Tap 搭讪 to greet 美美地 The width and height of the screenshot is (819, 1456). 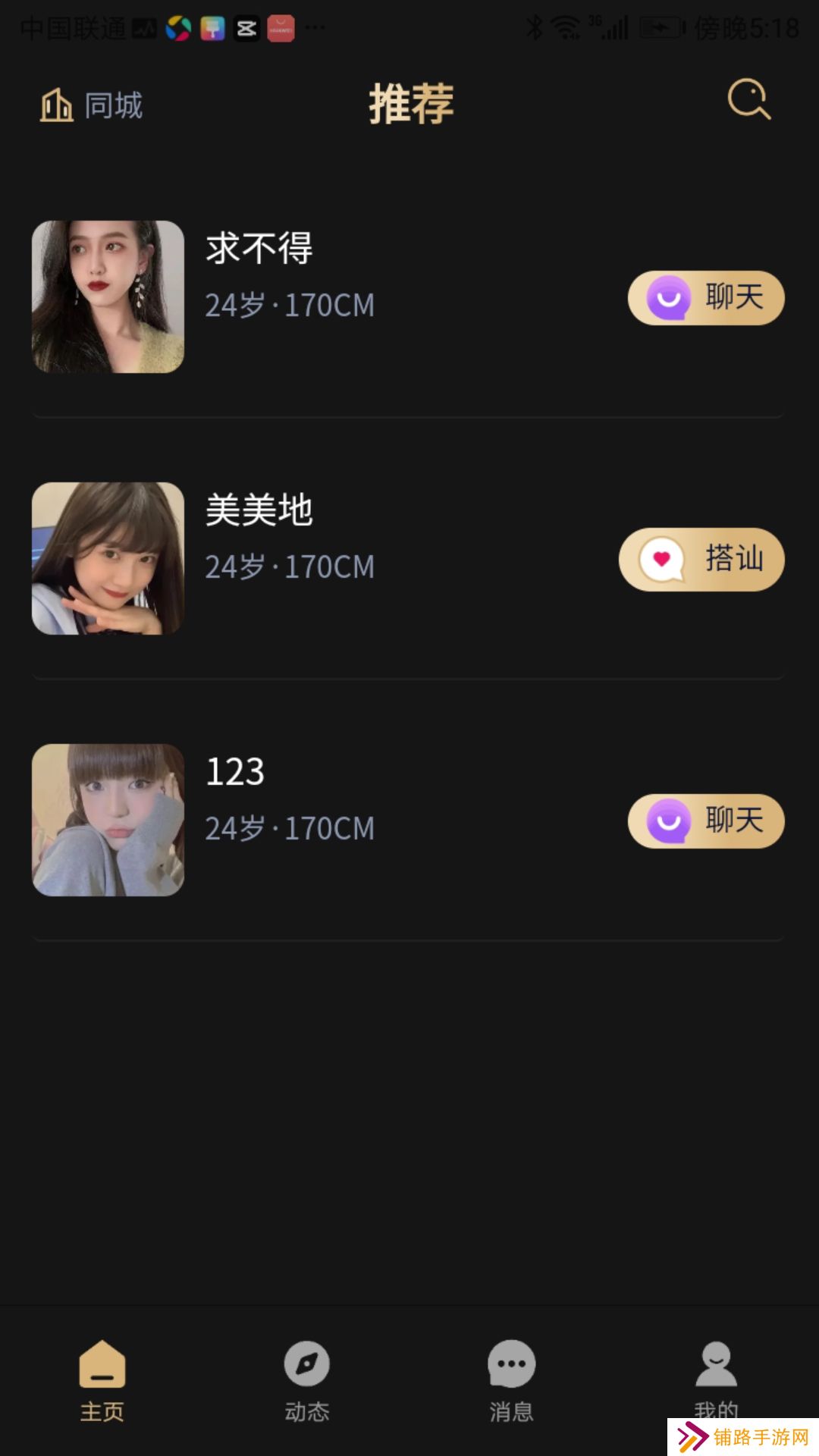[x=700, y=559]
